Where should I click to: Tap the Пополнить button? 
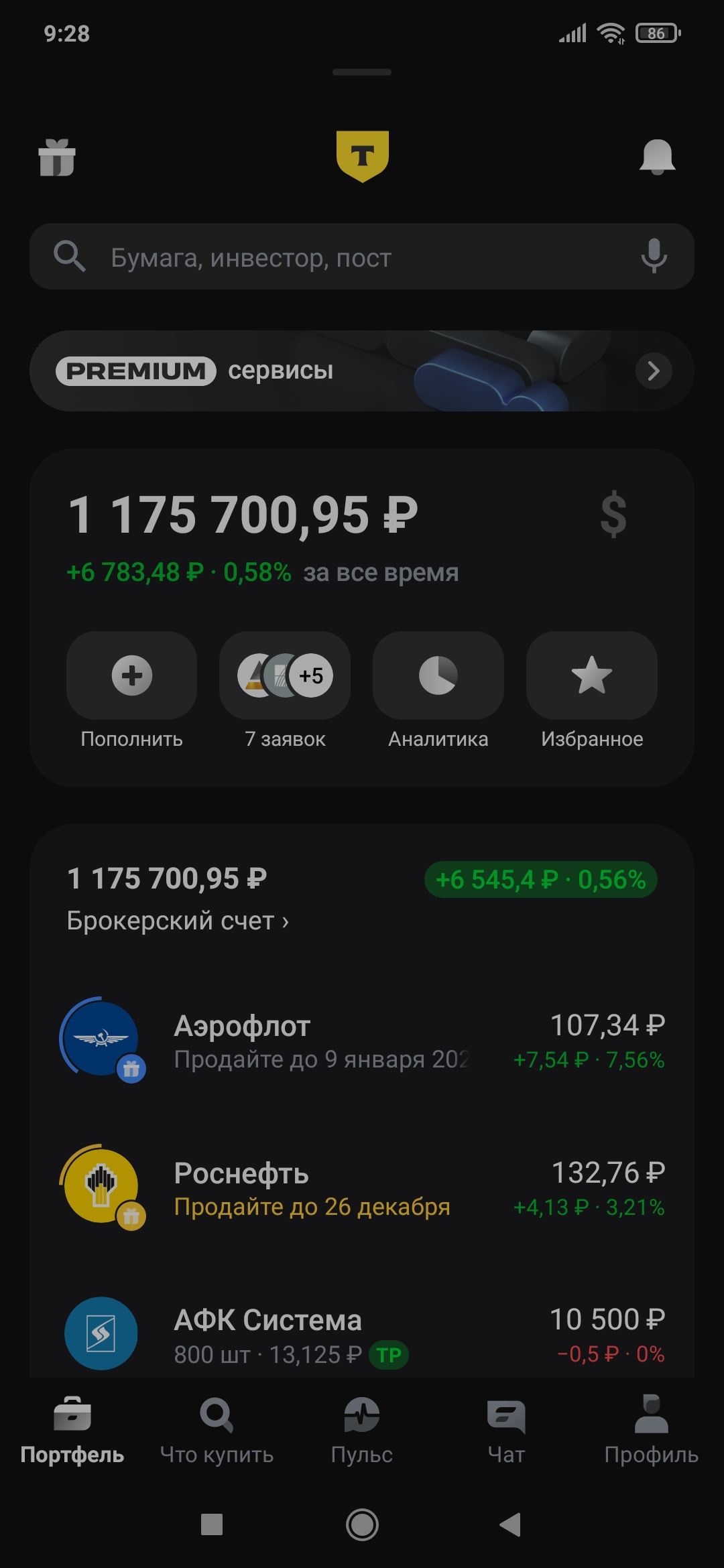point(132,677)
